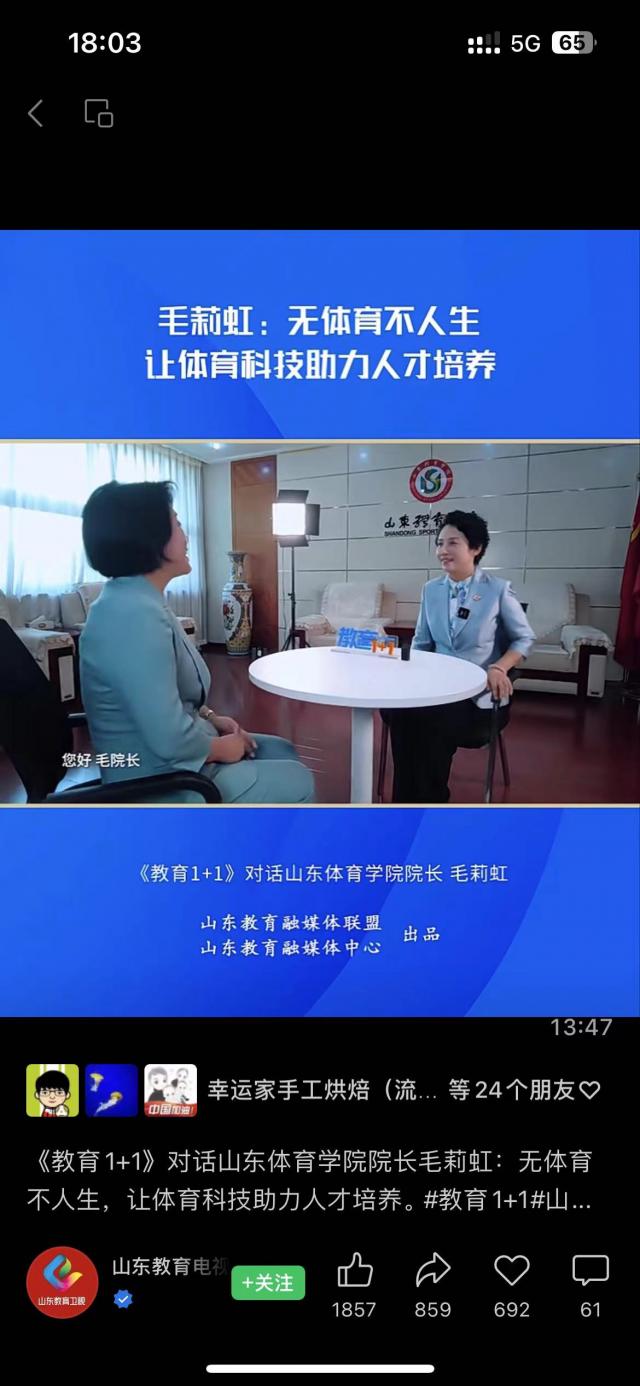Open the floating window icon beside back
Screen dimensions: 640x1386
(98, 114)
